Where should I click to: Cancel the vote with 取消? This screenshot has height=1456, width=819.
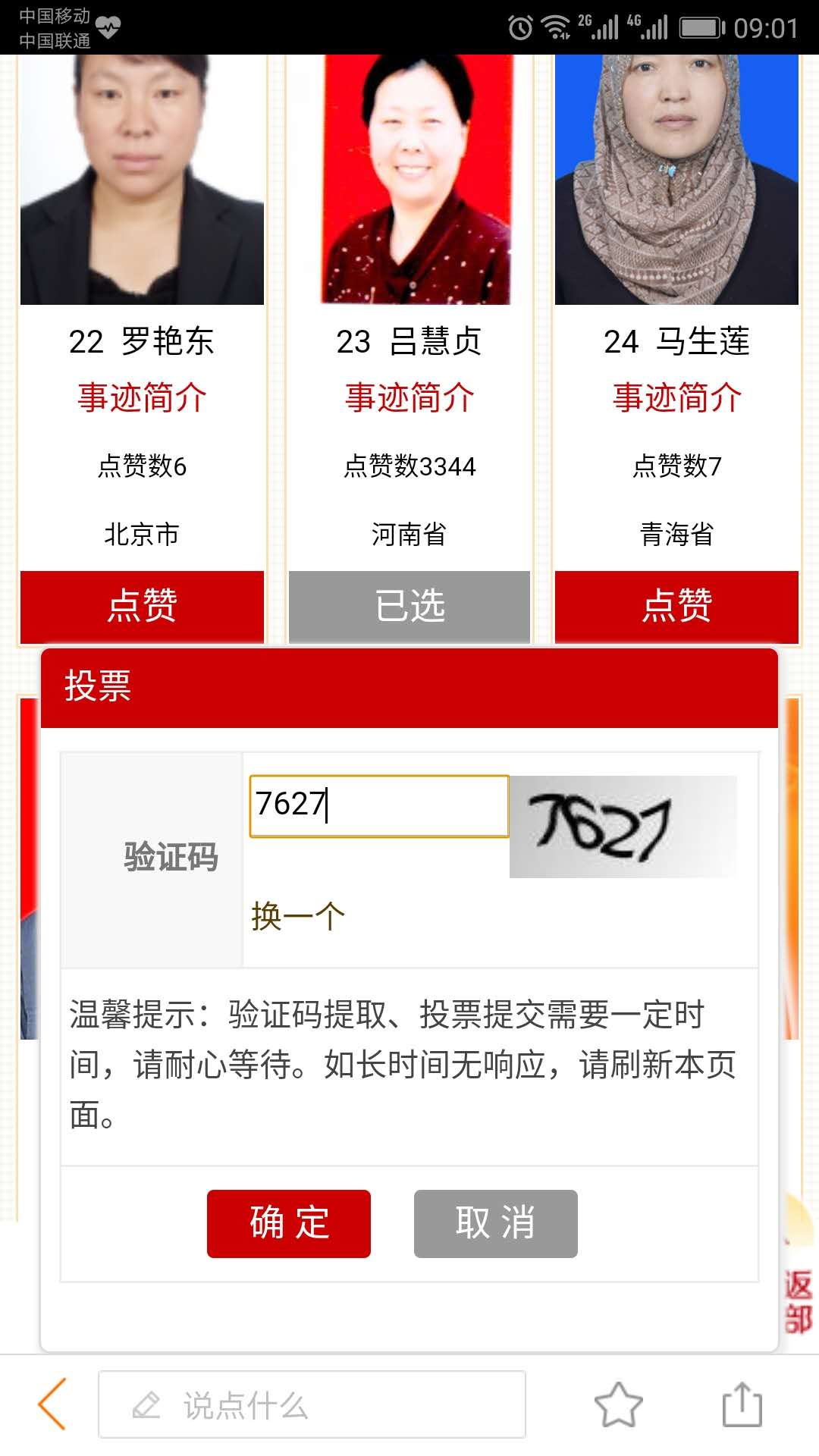coord(495,1223)
